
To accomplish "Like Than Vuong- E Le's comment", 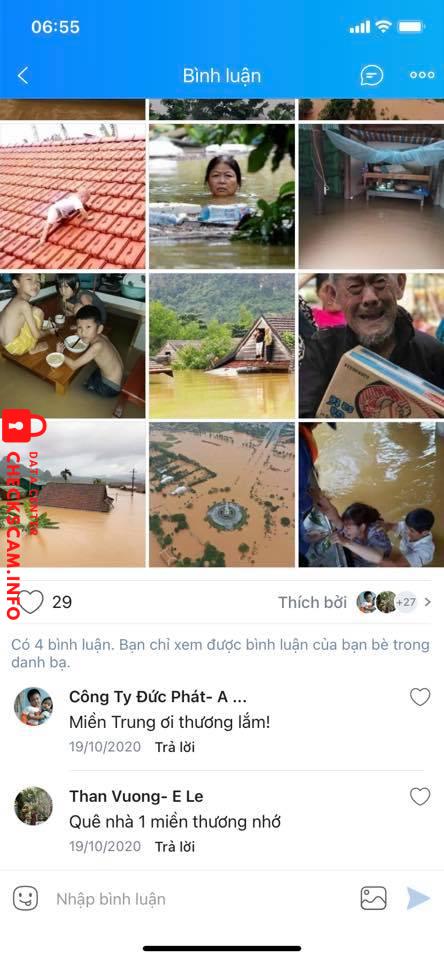I will 420,797.
